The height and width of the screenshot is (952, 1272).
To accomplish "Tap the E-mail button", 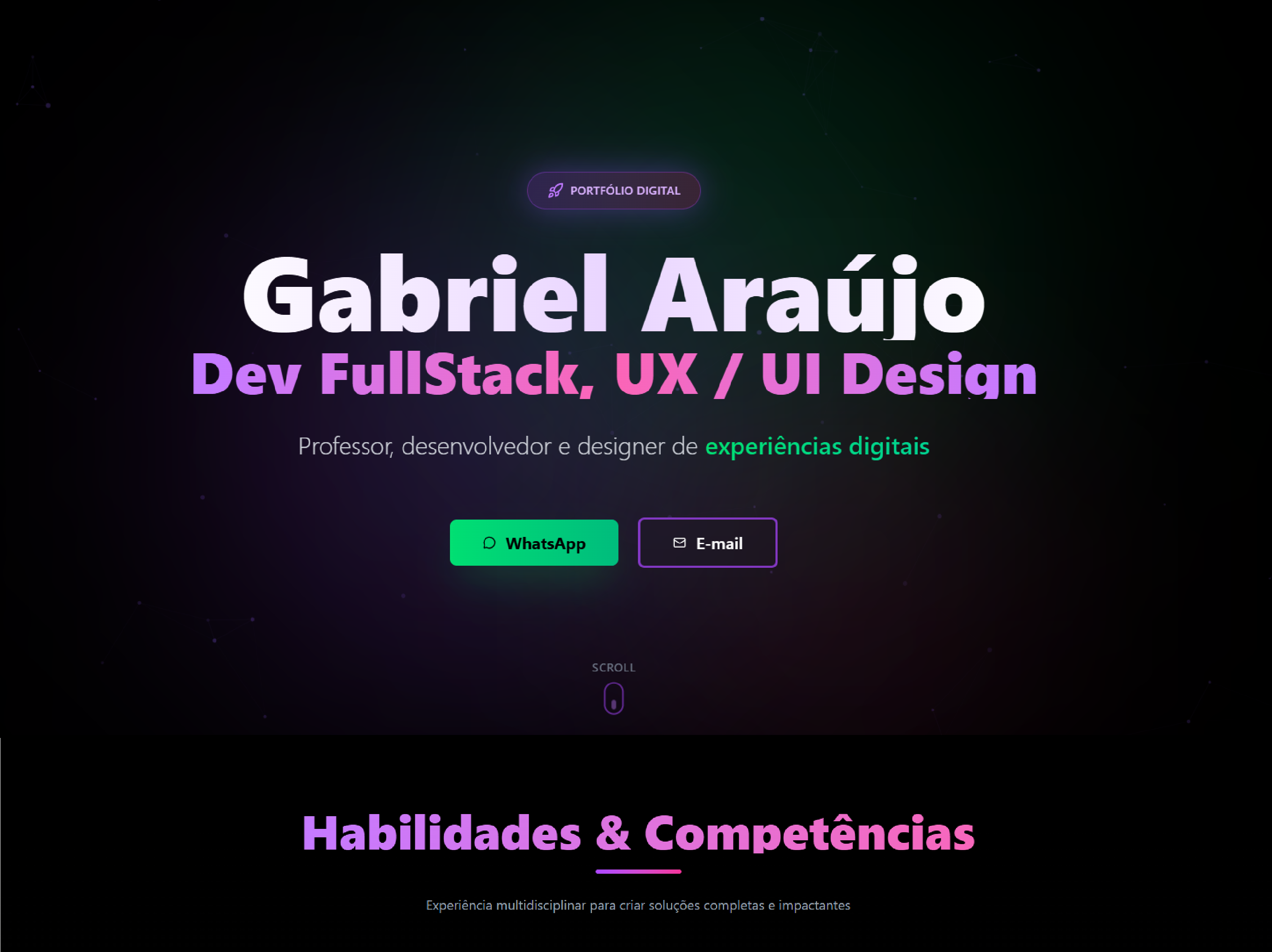I will point(707,543).
